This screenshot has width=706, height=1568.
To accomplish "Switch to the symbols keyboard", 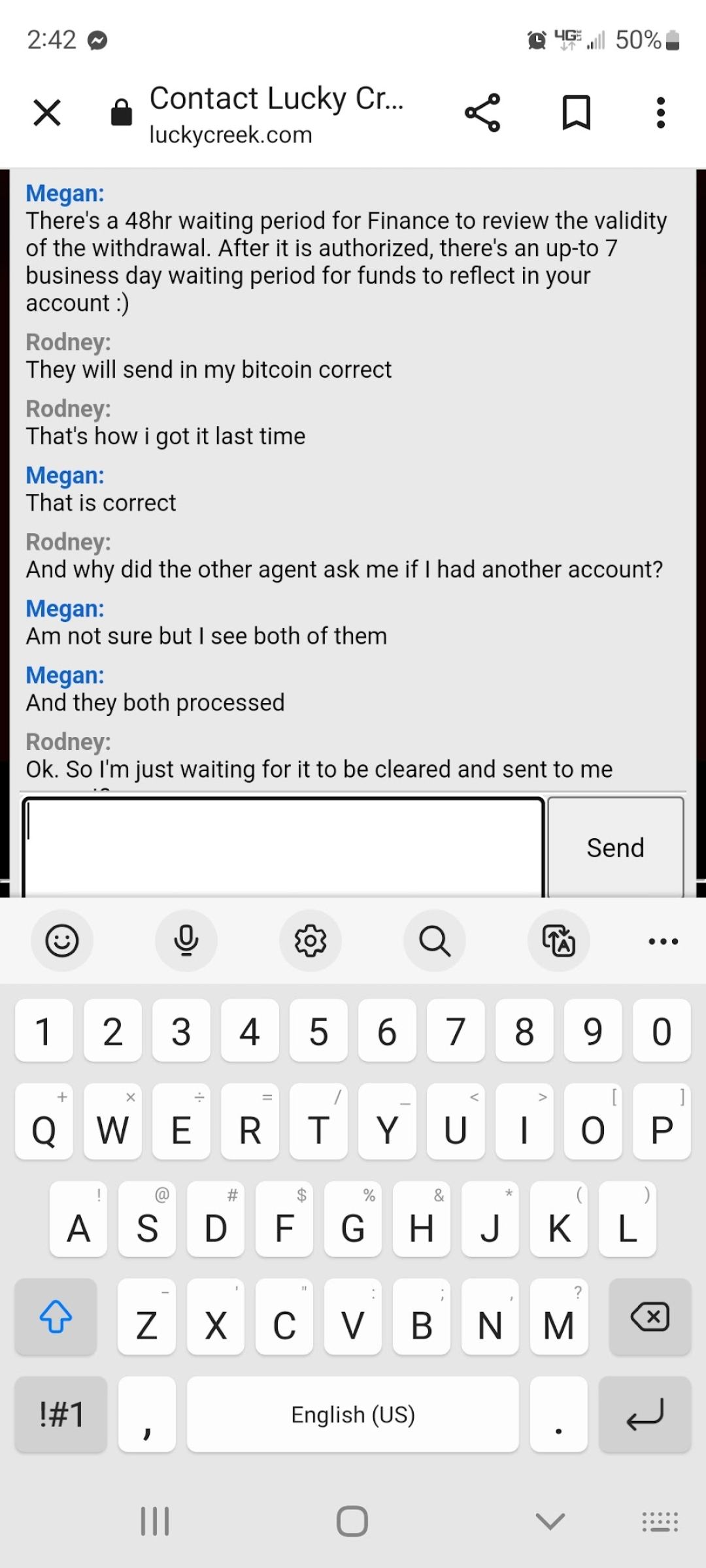I will (61, 1414).
